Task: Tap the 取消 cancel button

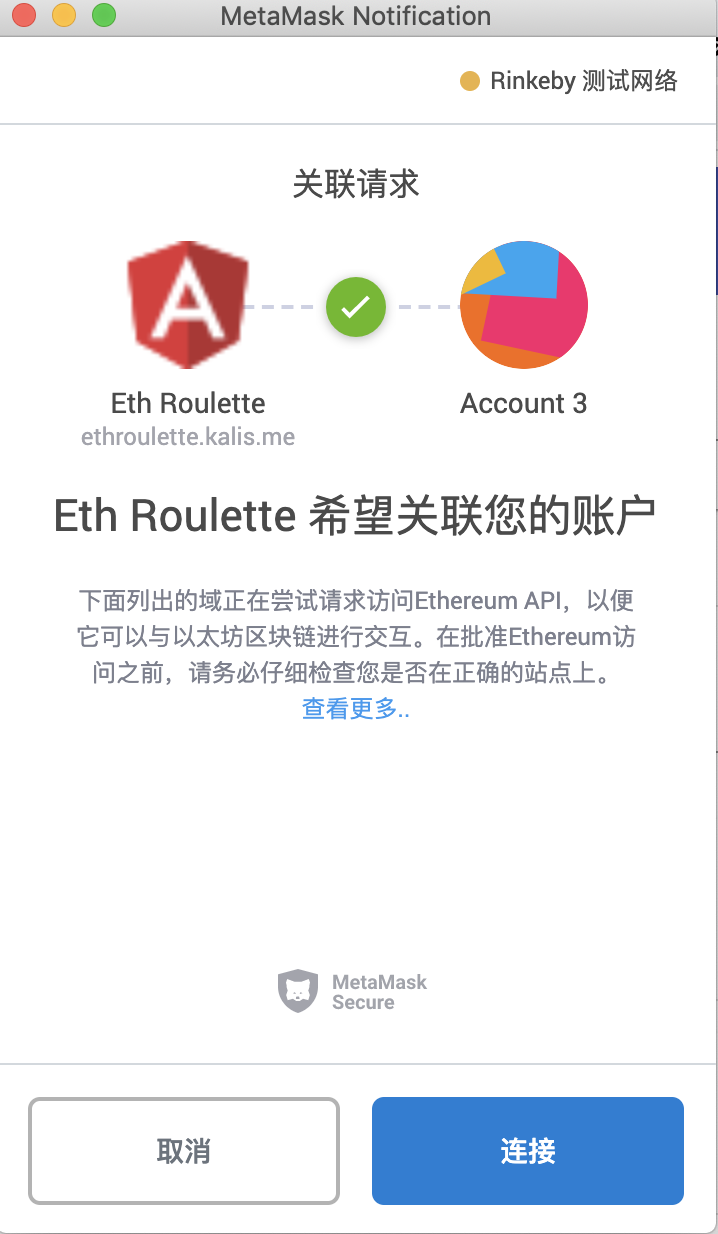Action: [x=184, y=1151]
